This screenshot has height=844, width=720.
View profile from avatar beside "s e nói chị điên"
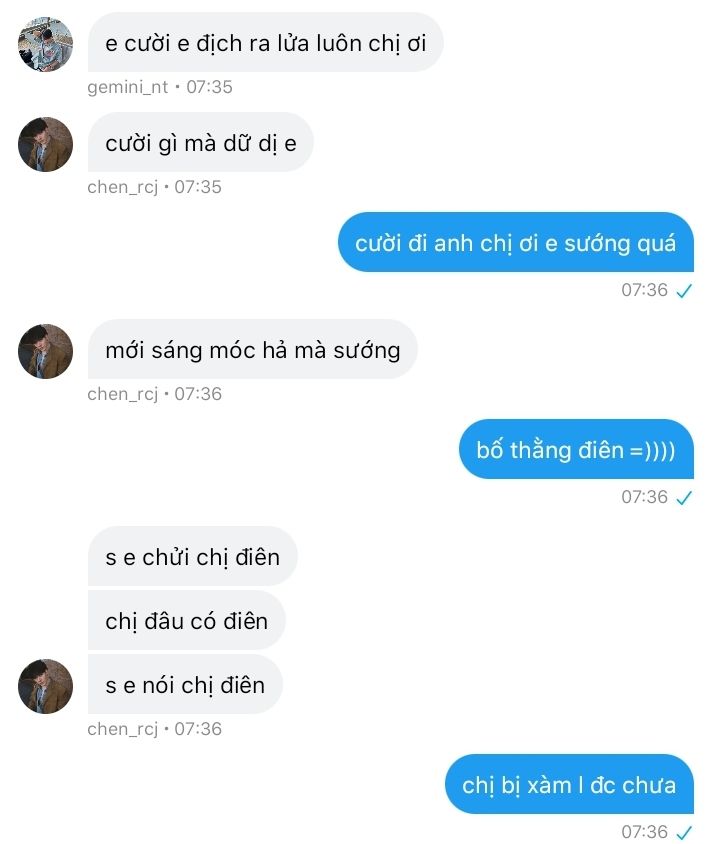(x=46, y=686)
